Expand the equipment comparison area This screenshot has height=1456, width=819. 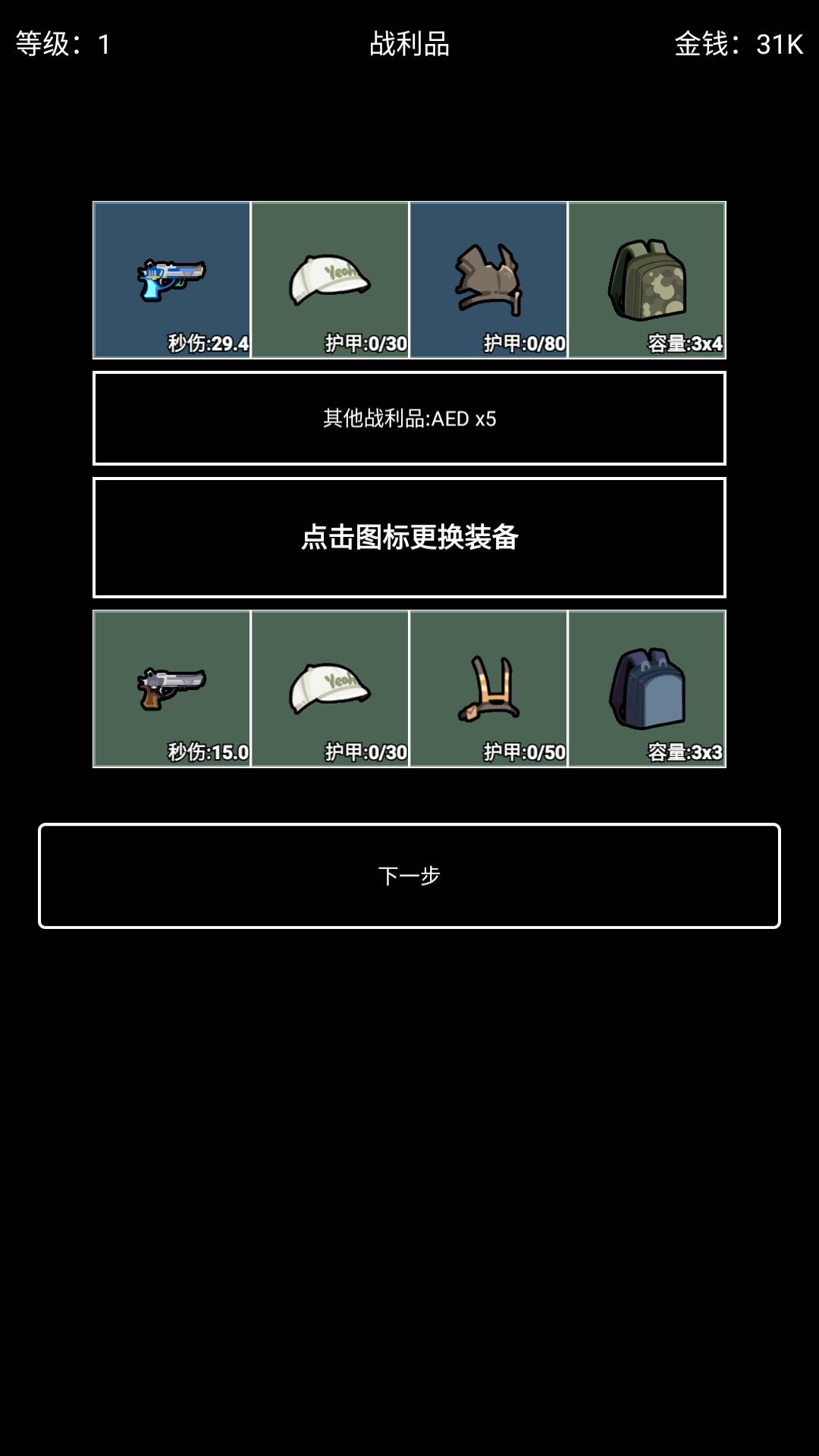point(409,536)
